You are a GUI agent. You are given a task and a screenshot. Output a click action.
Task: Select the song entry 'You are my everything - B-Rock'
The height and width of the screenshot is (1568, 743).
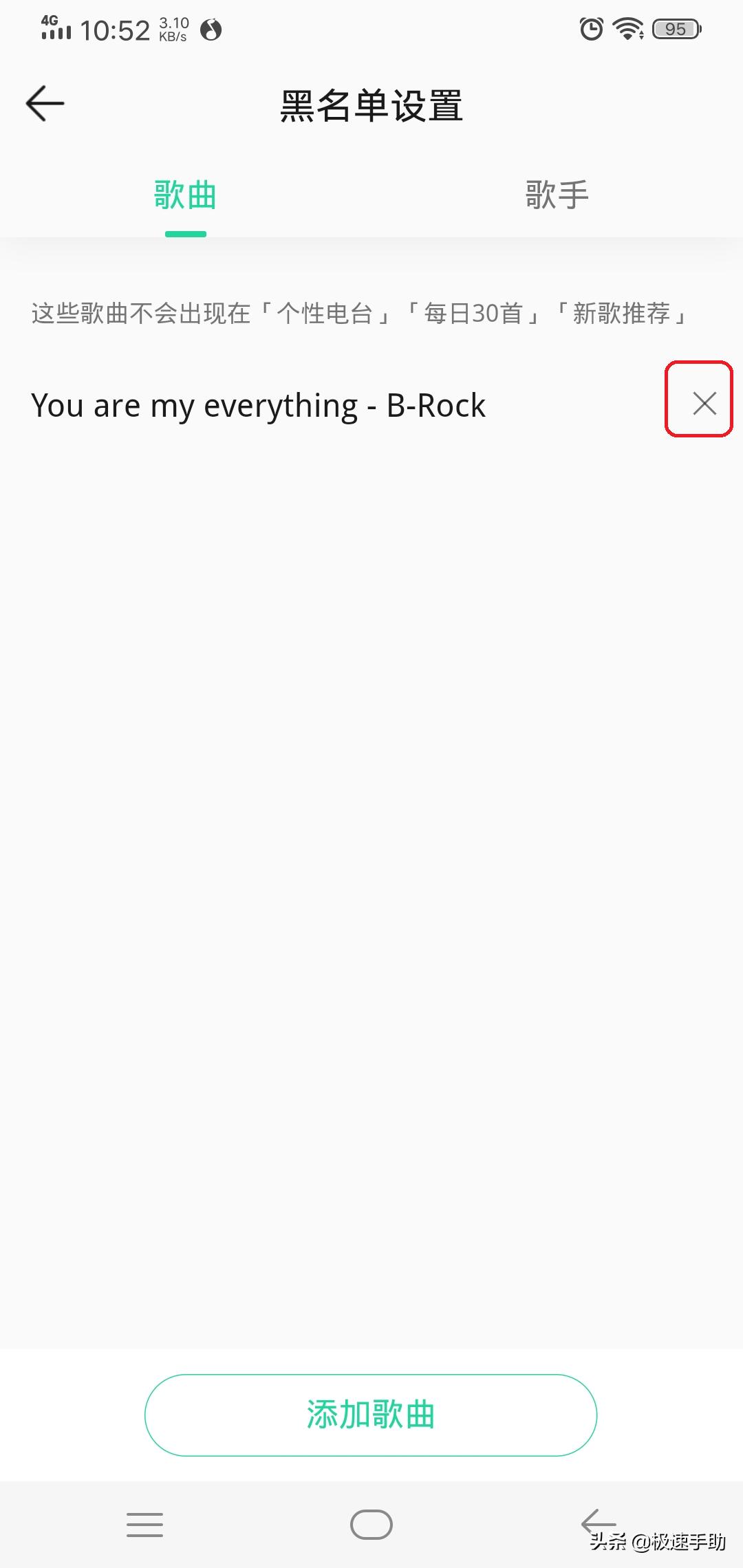[258, 405]
